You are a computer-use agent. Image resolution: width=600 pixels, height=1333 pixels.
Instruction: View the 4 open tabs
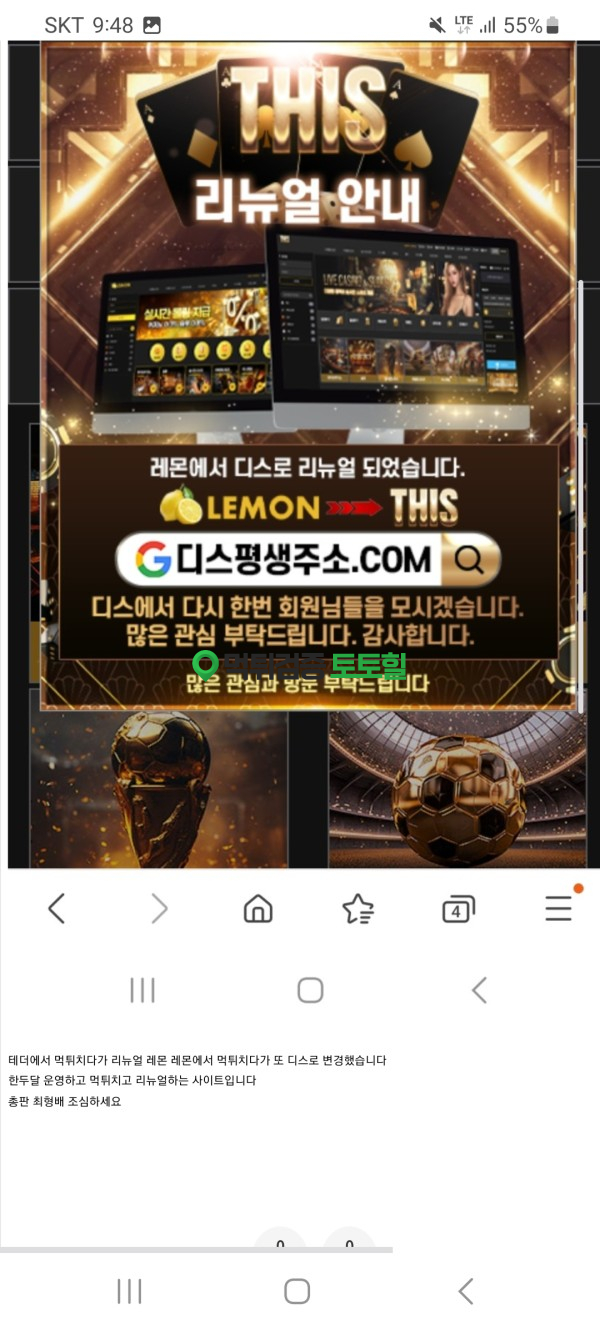tap(458, 909)
